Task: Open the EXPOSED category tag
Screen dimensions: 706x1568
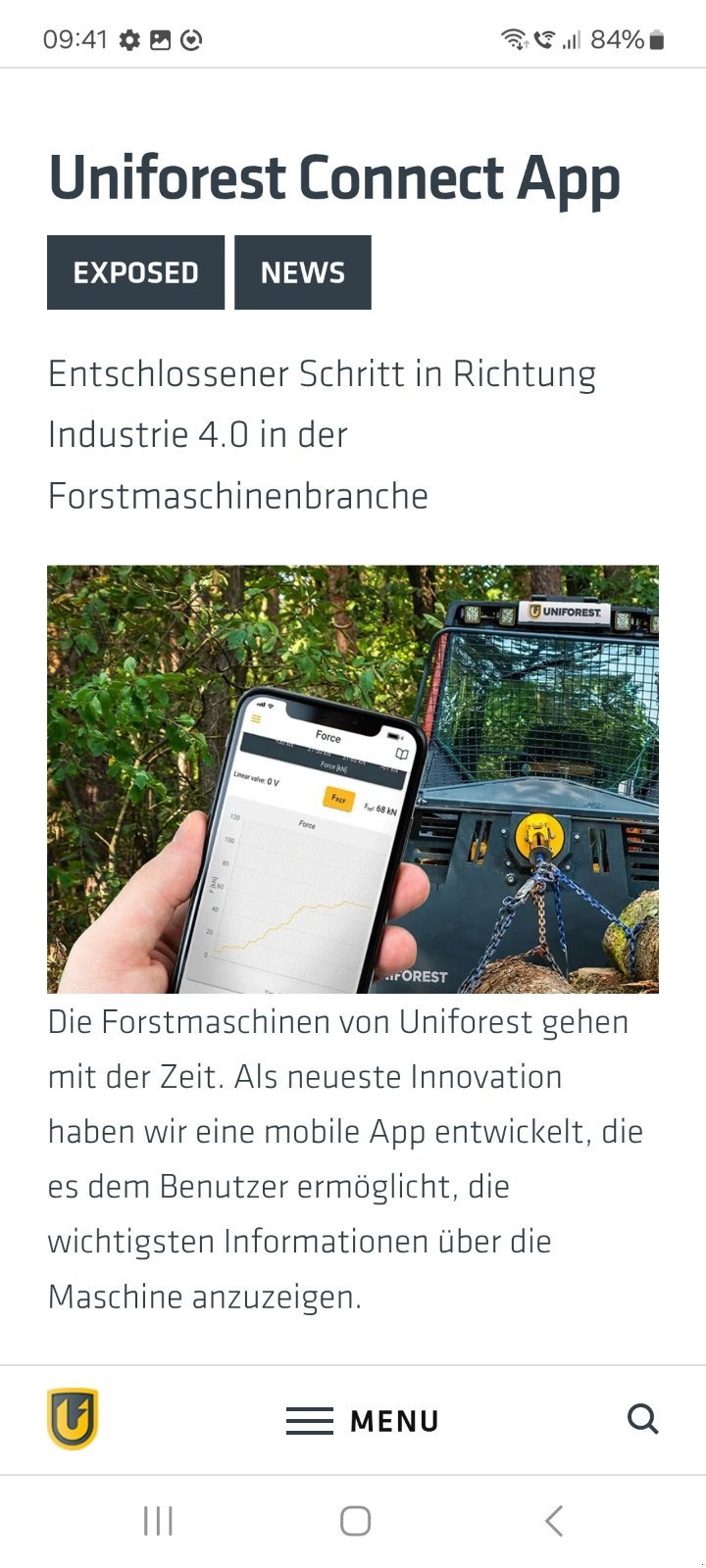Action: (x=135, y=272)
